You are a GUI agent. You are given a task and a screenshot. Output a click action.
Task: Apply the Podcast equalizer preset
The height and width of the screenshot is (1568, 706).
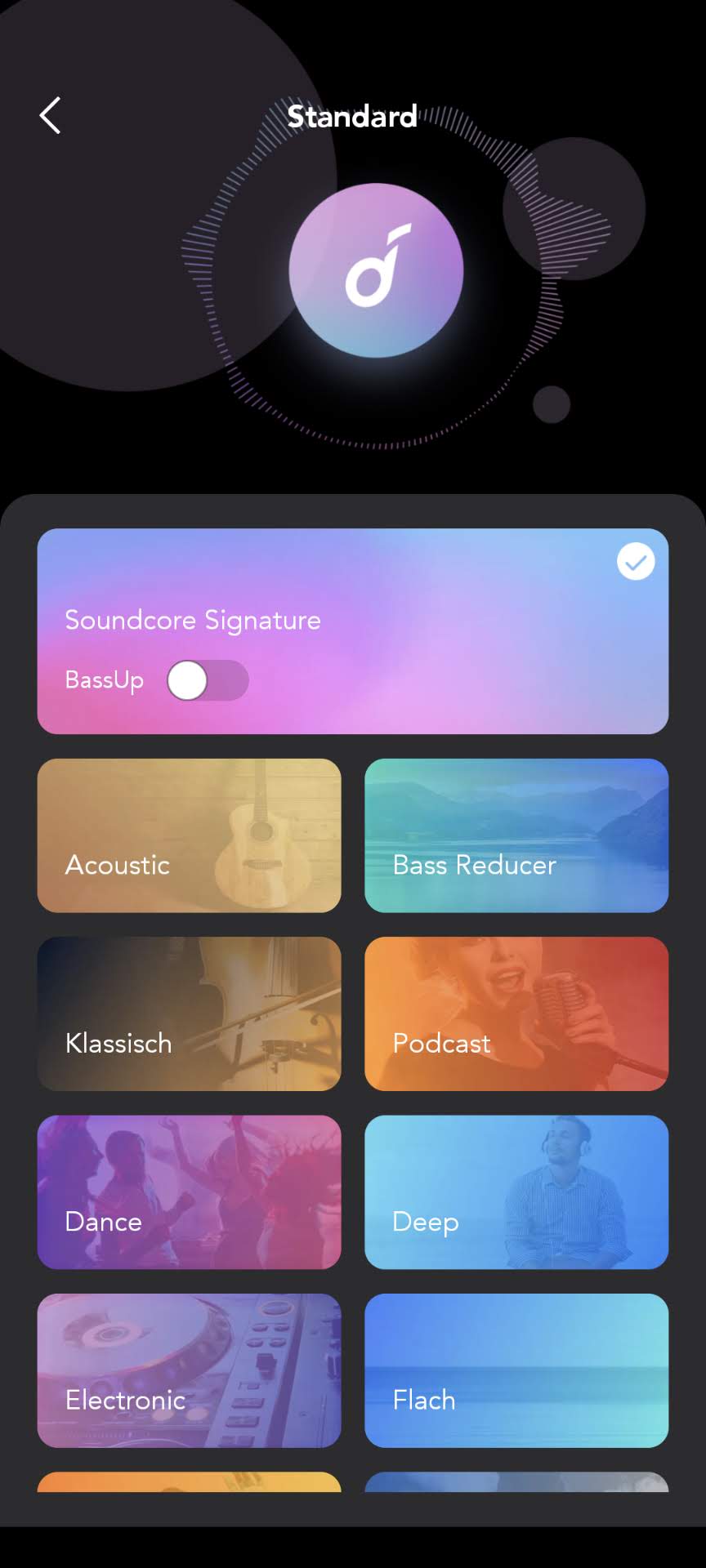[x=516, y=1013]
